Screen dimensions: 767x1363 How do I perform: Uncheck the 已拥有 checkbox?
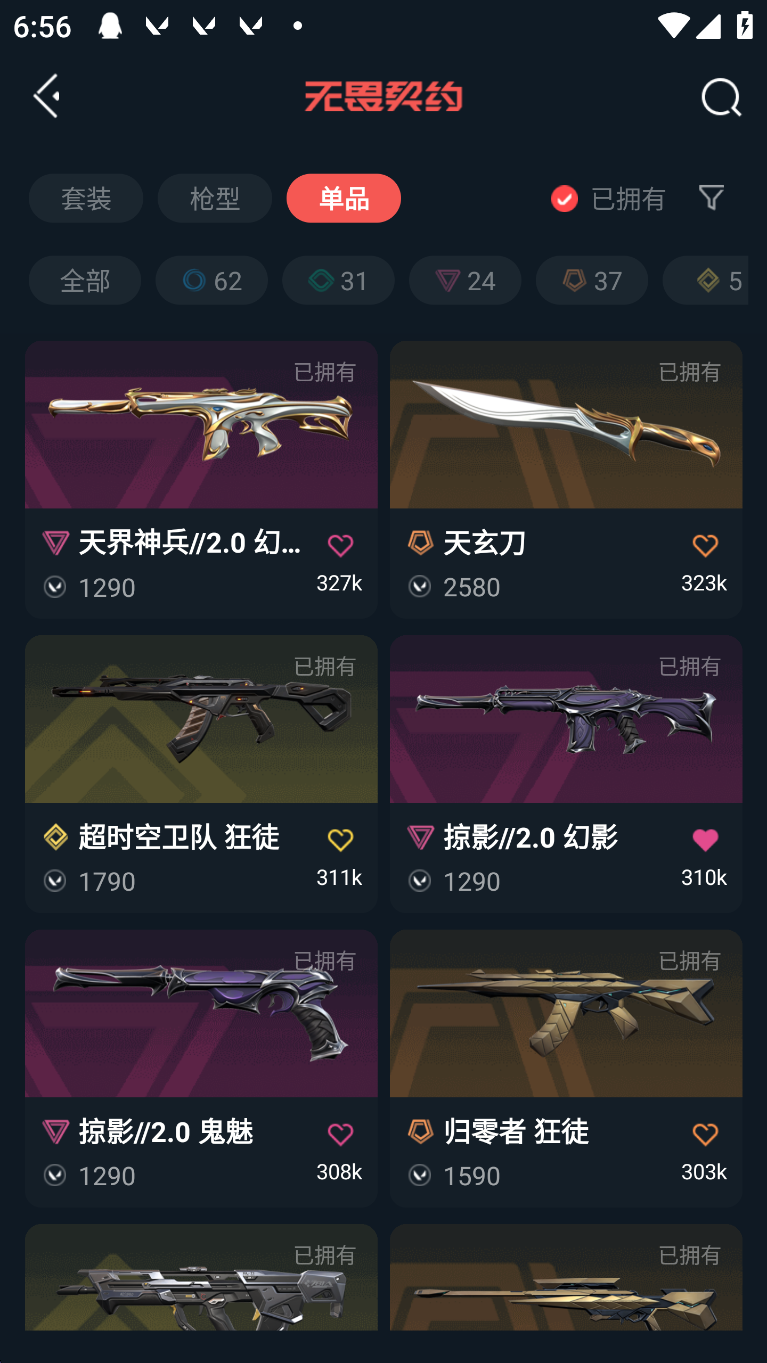pyautogui.click(x=564, y=198)
